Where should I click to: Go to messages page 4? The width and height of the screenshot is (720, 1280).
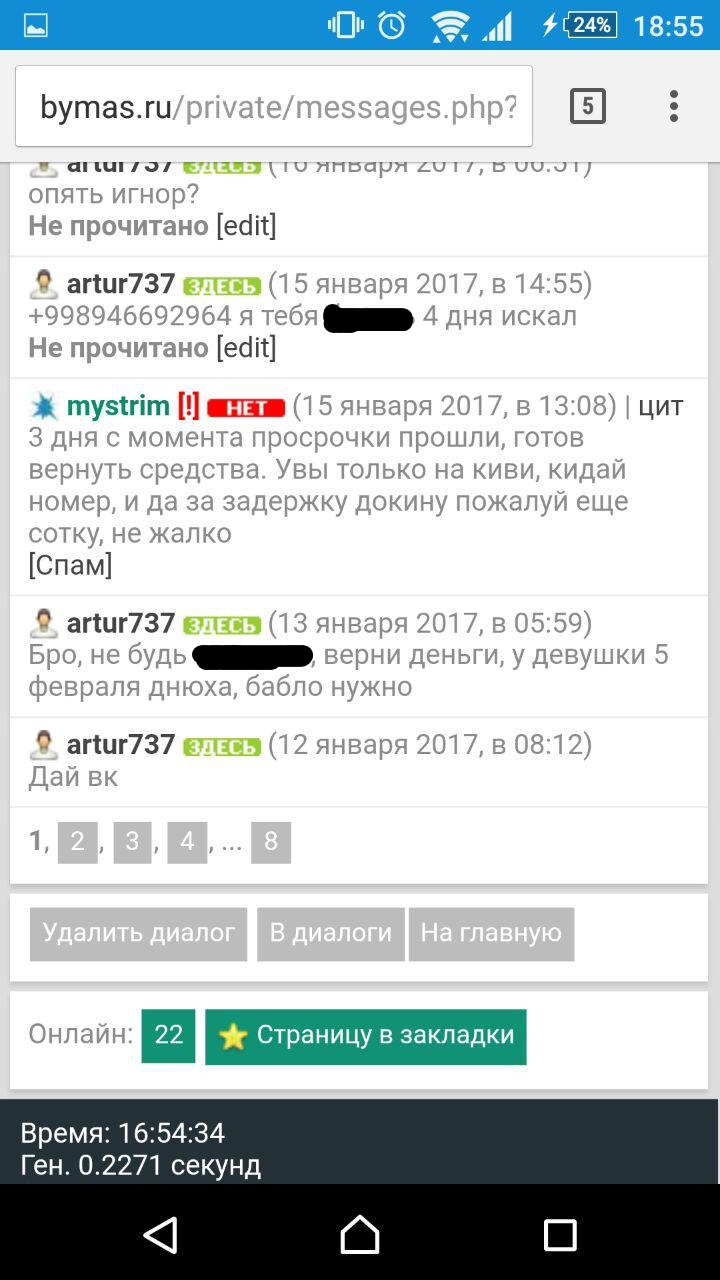pos(187,842)
